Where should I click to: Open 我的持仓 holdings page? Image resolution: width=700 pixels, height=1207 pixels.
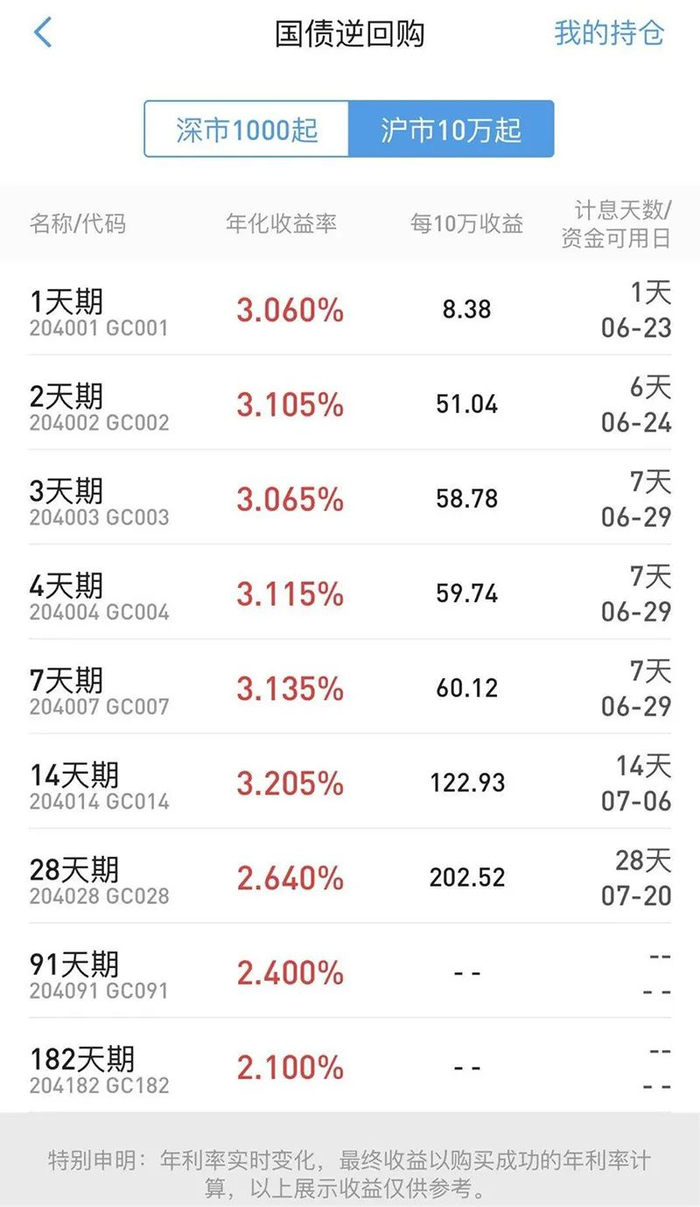[x=609, y=33]
